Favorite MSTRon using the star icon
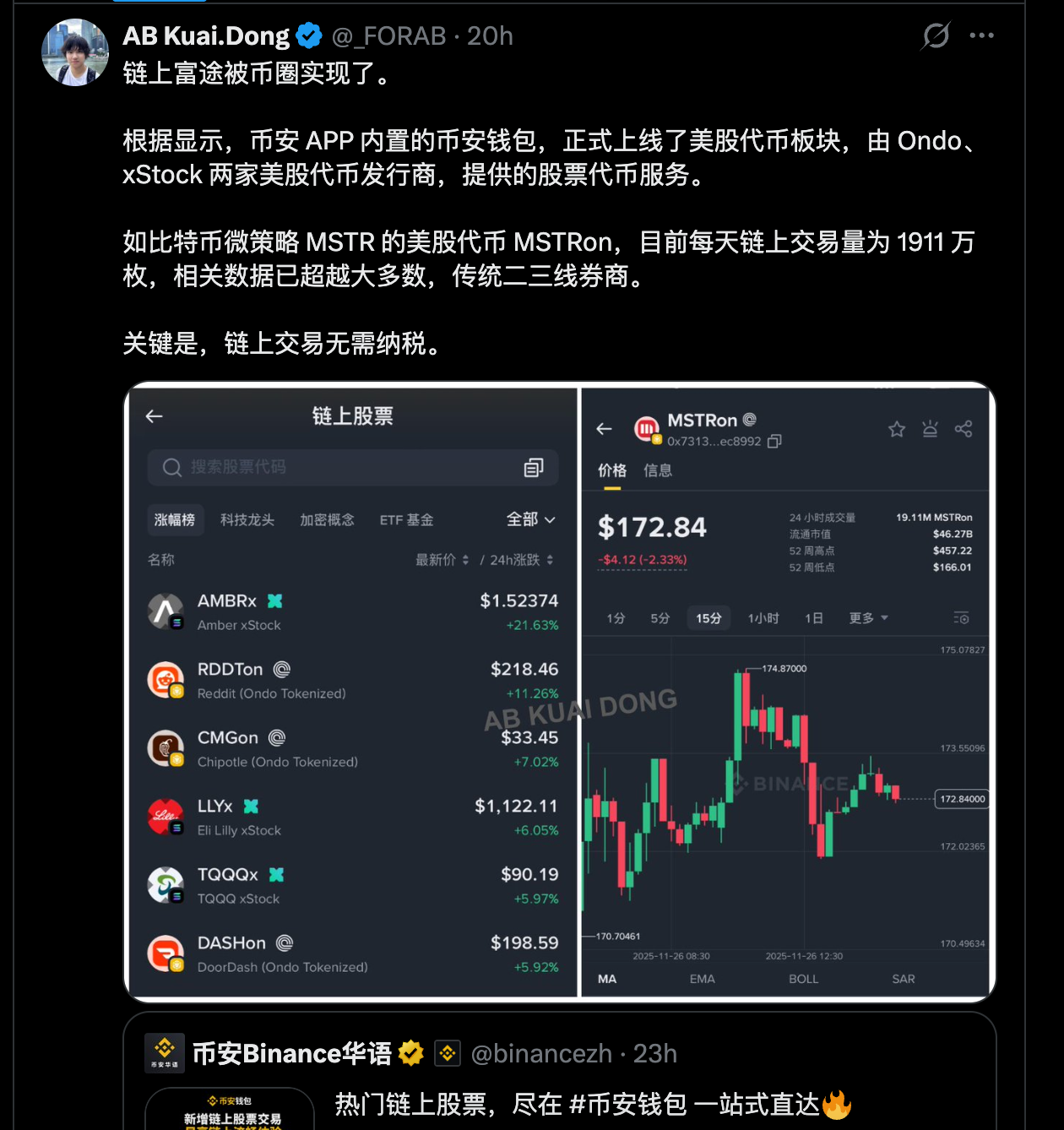The image size is (1064, 1130). pyautogui.click(x=896, y=429)
